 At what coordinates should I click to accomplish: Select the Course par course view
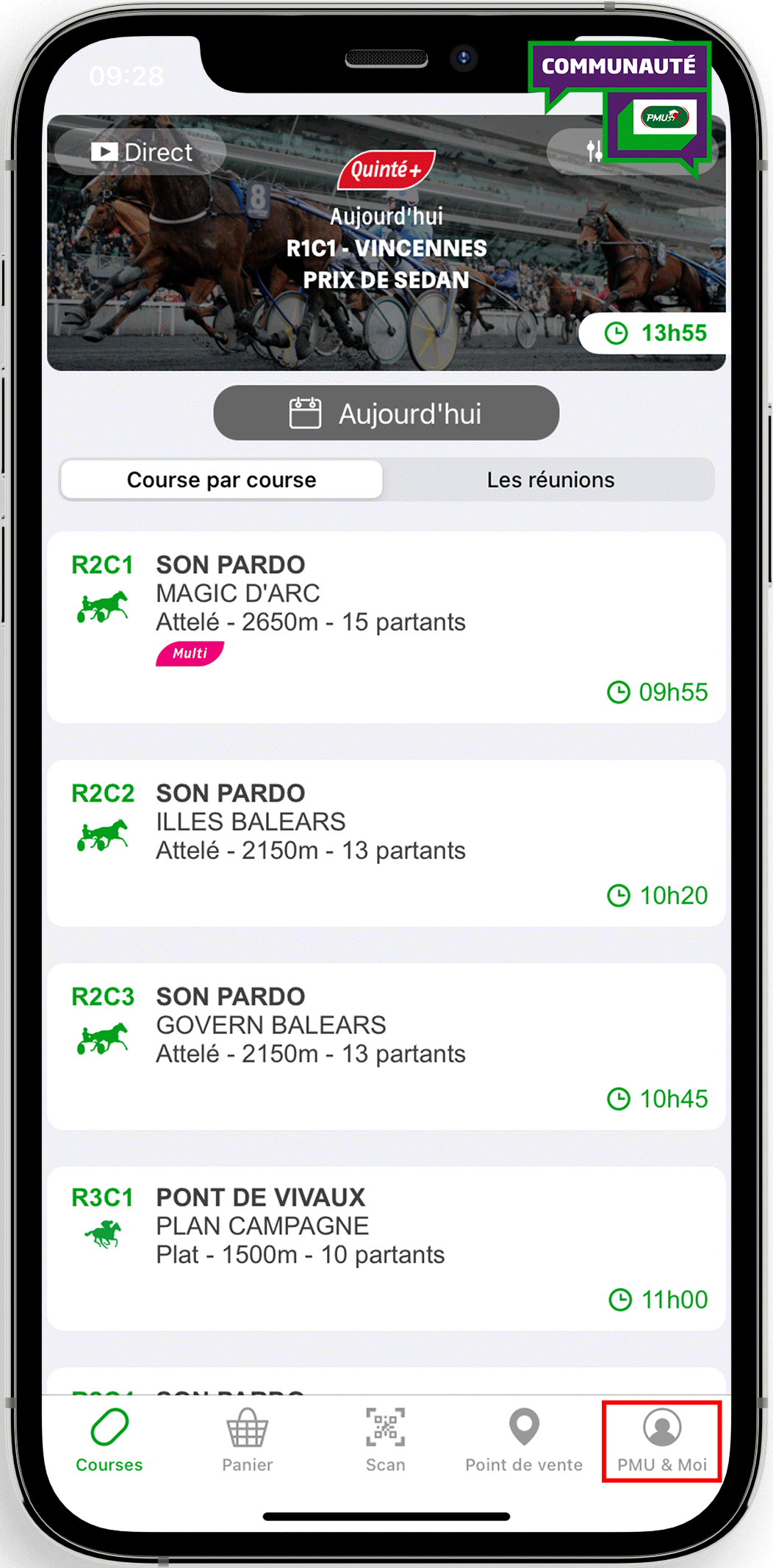click(221, 480)
